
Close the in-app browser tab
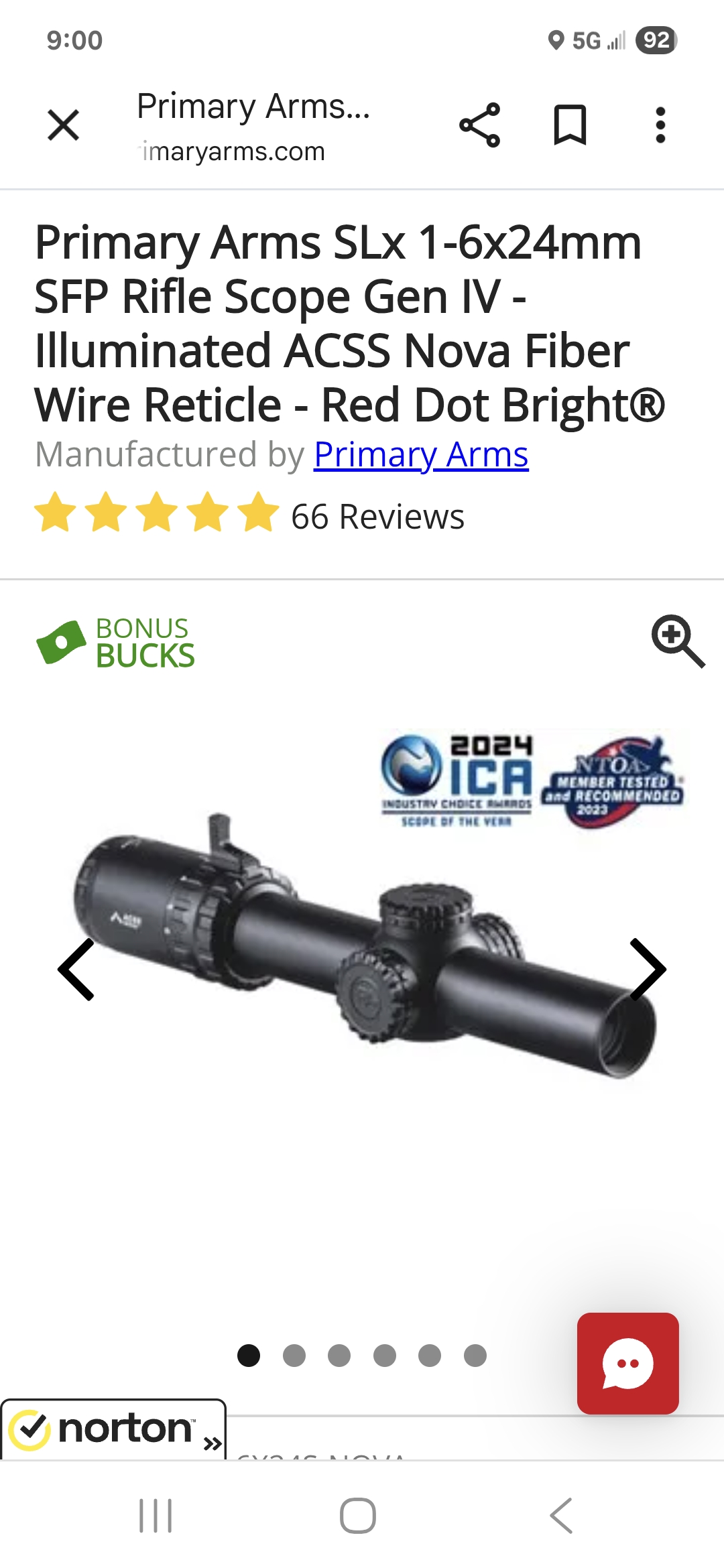64,125
